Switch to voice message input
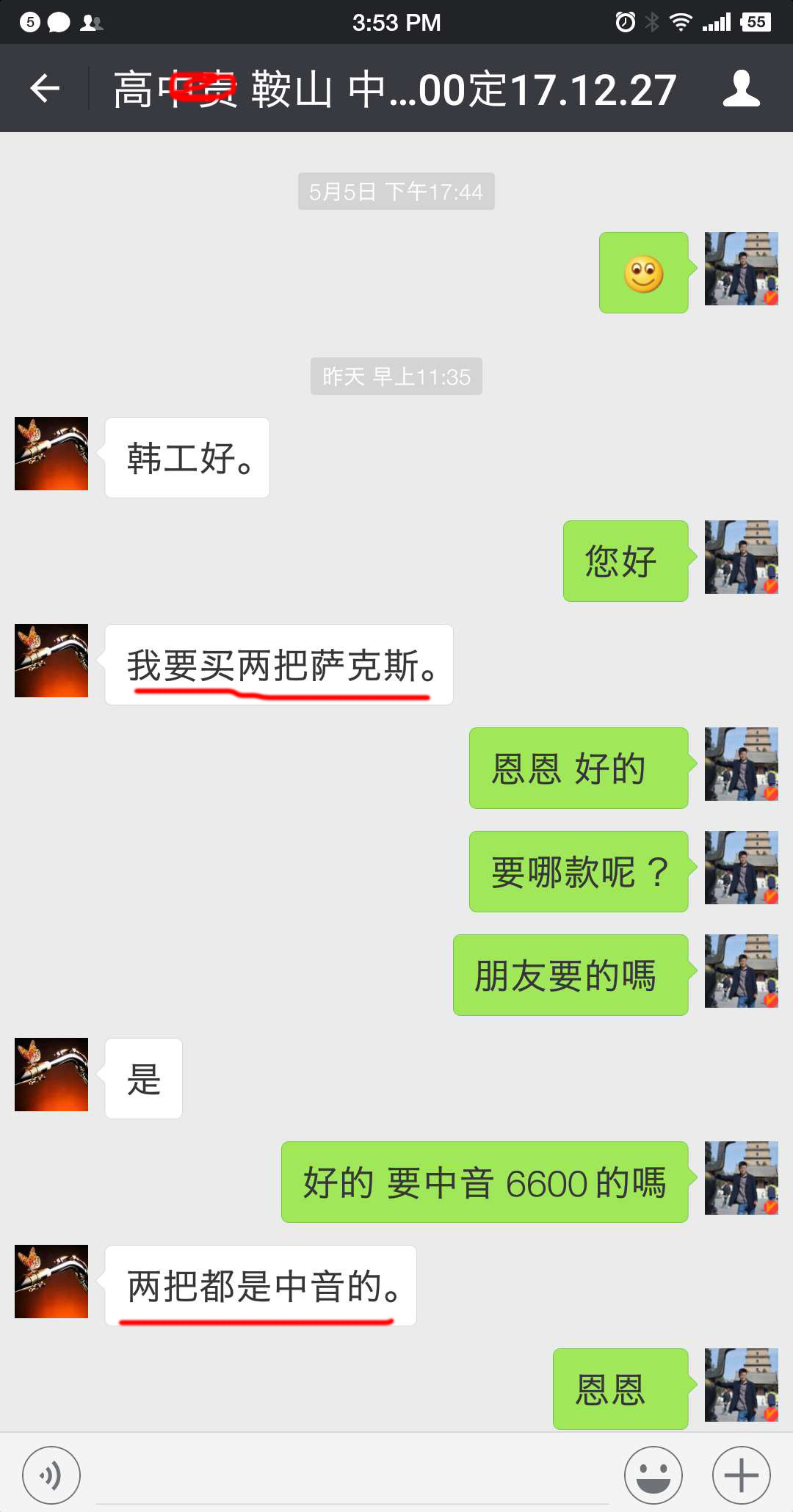Screen dimensions: 793x1512 pyautogui.click(x=51, y=1475)
